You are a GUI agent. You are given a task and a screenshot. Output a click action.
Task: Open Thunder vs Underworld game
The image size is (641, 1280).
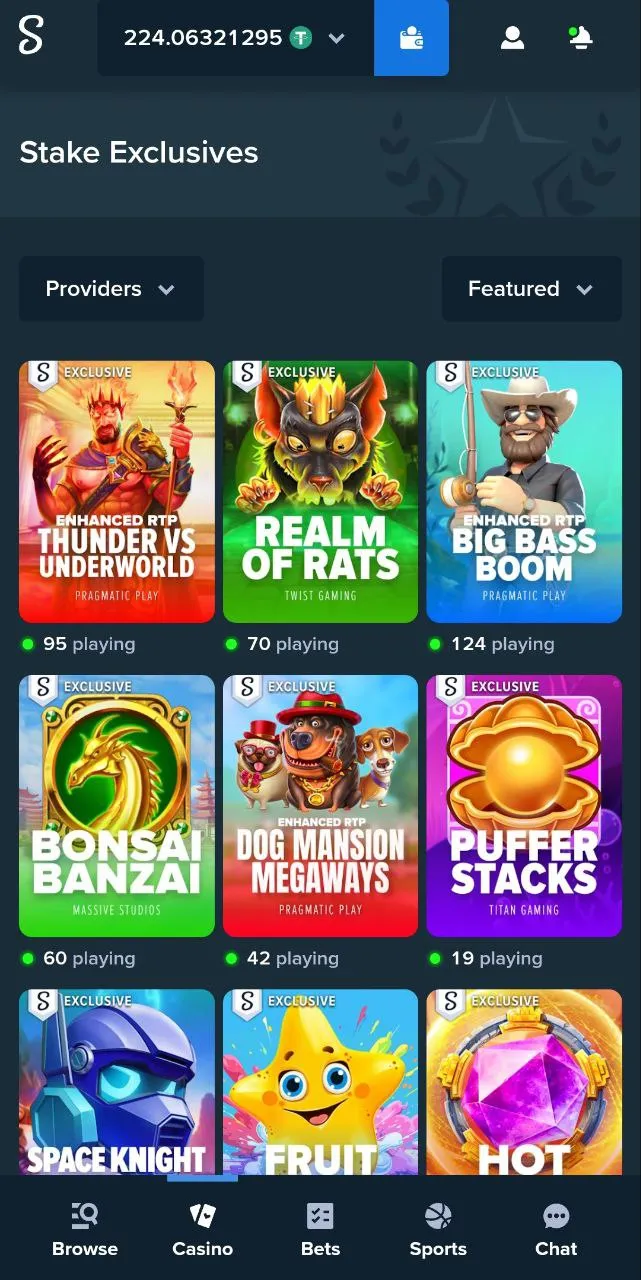(117, 491)
